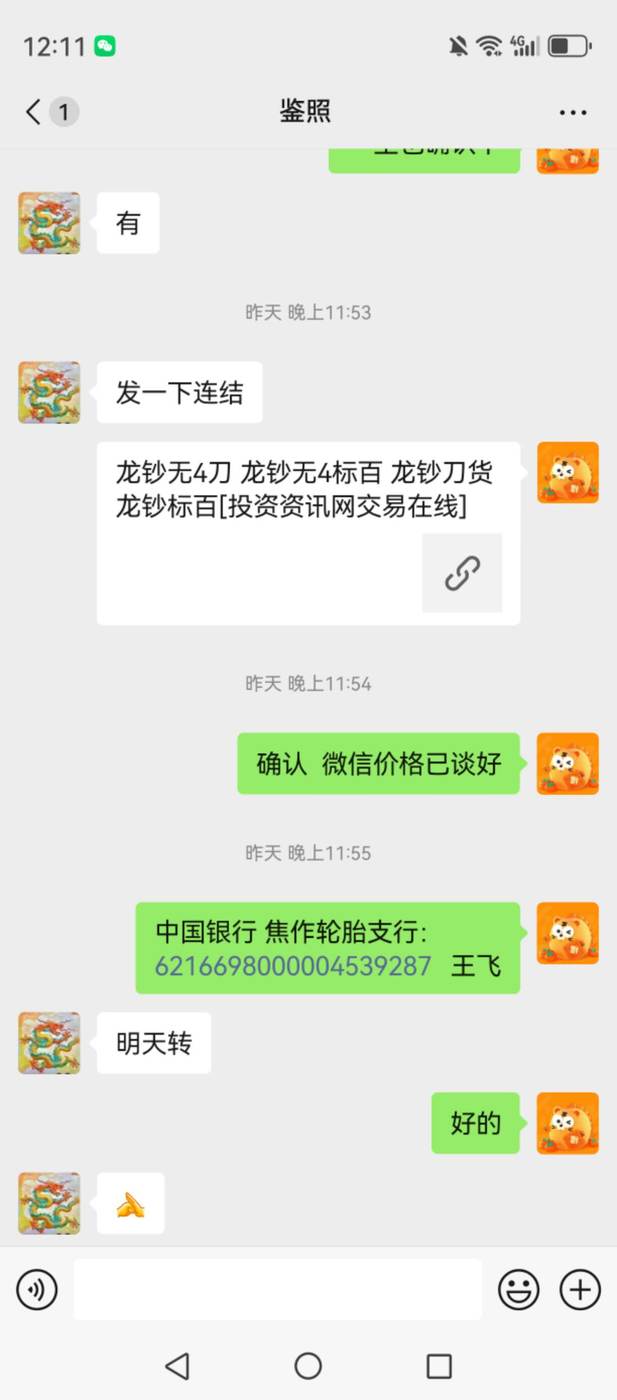
Task: Open the chat info overflow menu
Action: point(573,112)
